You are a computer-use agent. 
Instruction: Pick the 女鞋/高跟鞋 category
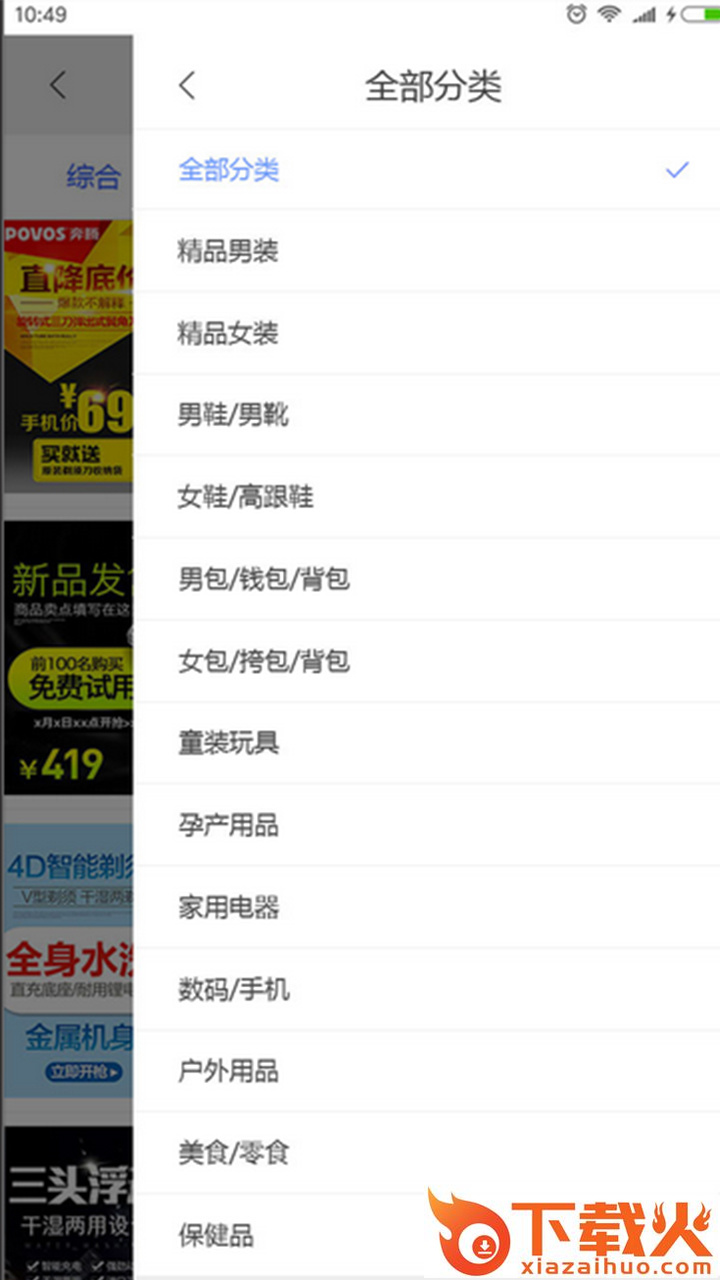246,497
